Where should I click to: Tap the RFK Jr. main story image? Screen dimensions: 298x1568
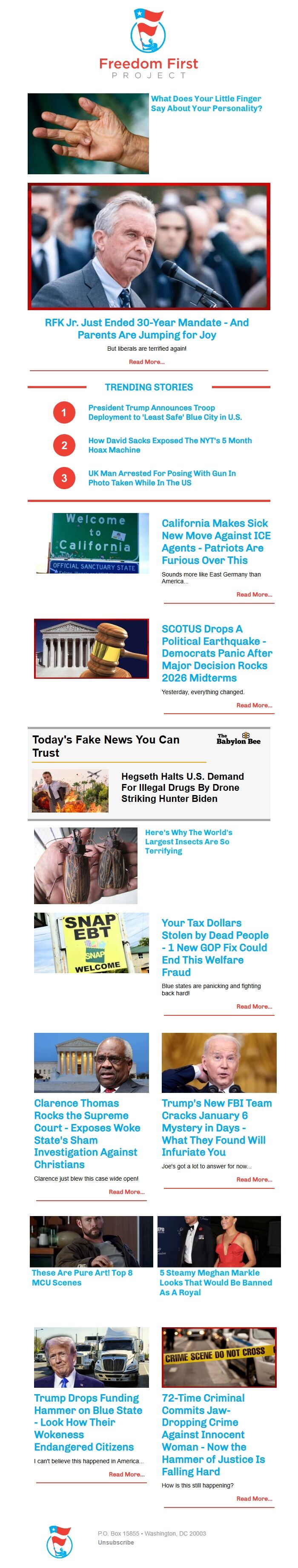[149, 246]
